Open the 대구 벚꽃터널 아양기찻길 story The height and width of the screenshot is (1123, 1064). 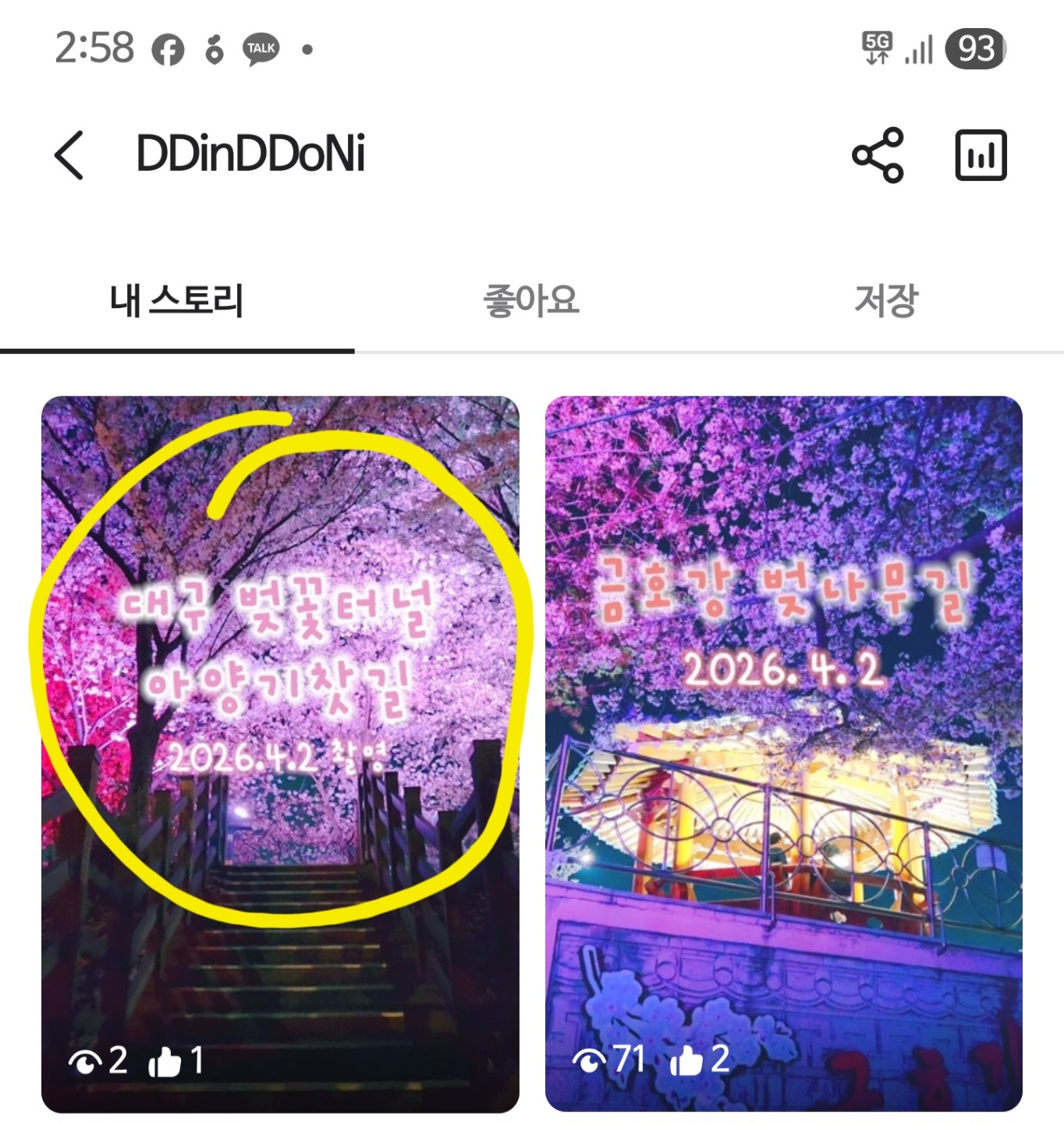280,753
